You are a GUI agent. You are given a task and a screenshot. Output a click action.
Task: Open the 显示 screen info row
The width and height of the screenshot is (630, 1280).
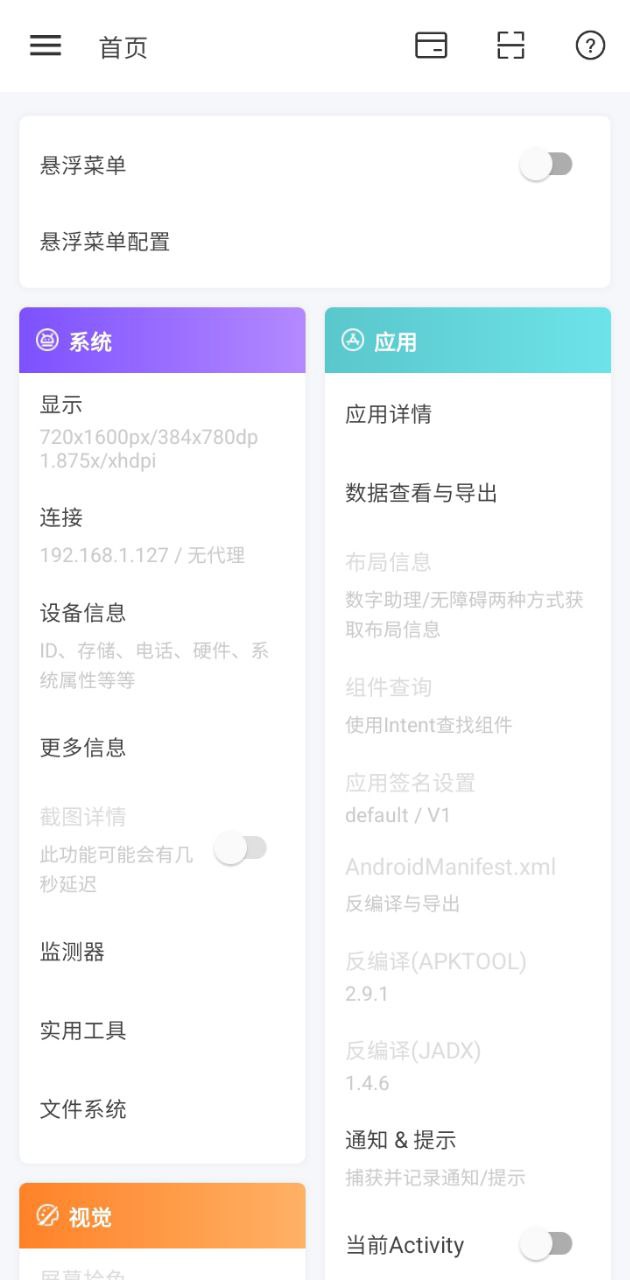pos(162,431)
